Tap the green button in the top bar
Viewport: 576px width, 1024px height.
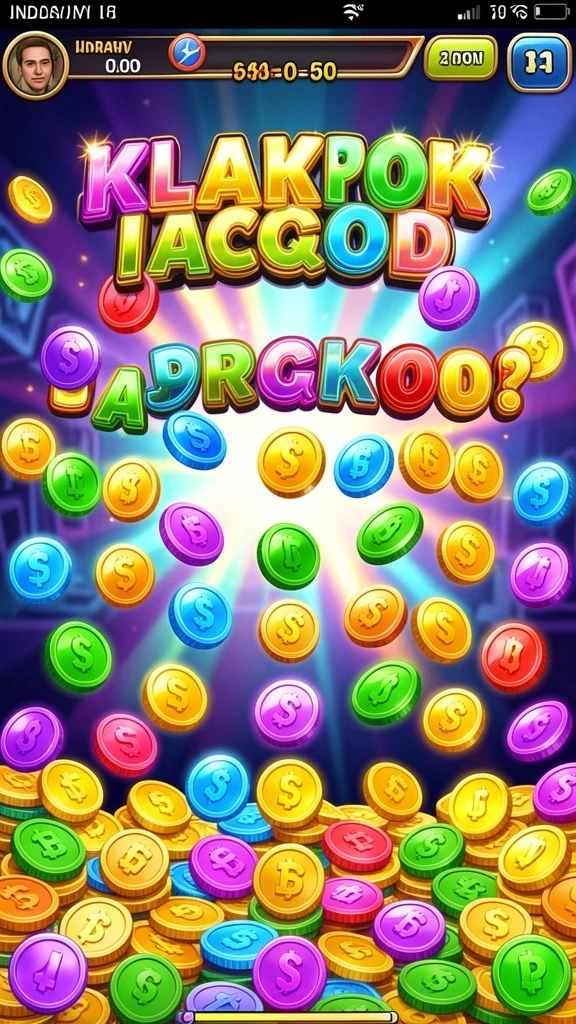461,58
